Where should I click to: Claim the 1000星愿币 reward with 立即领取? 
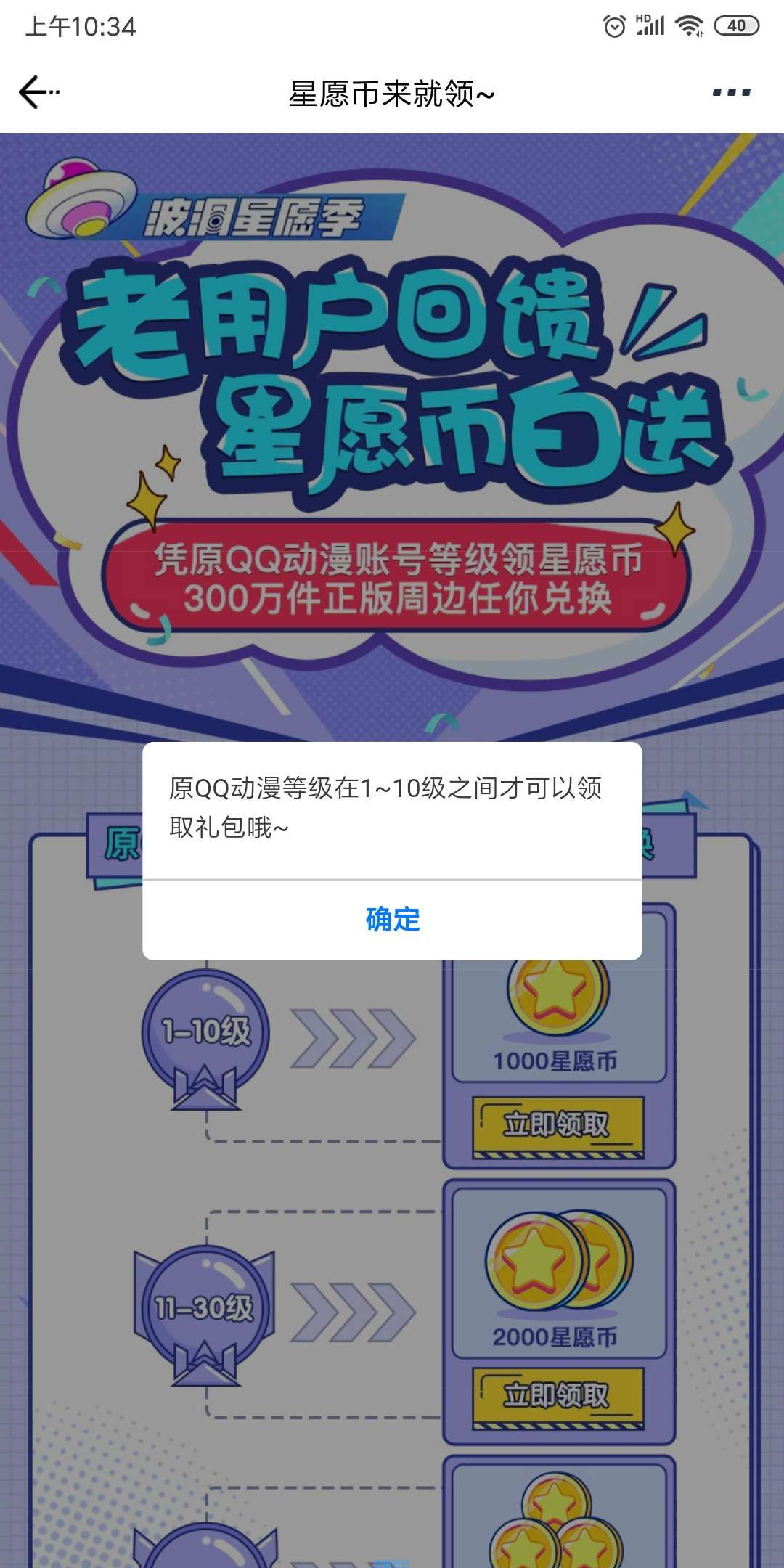[x=557, y=1126]
